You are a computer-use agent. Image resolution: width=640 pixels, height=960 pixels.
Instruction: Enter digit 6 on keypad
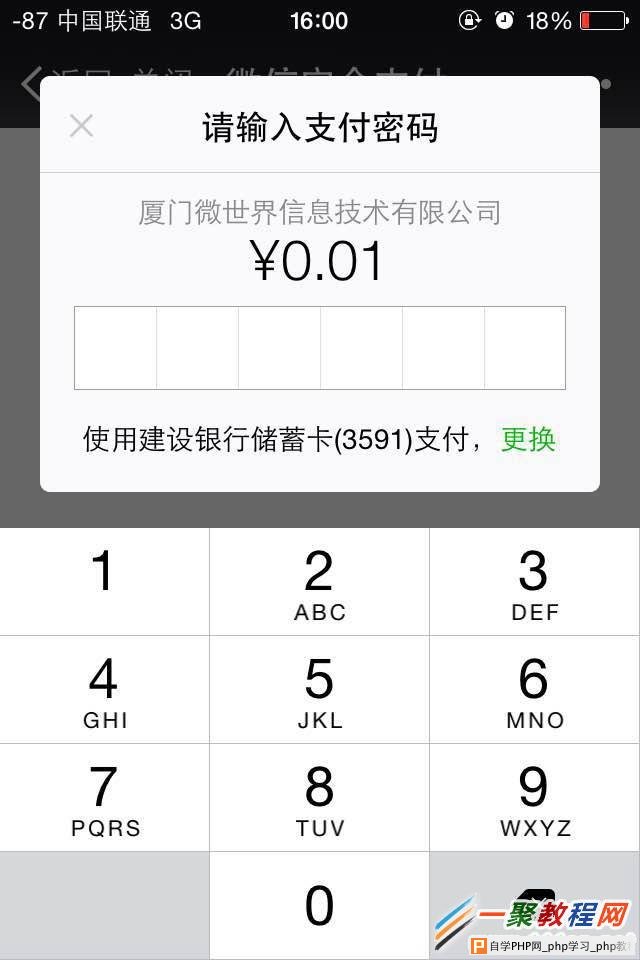(x=534, y=690)
